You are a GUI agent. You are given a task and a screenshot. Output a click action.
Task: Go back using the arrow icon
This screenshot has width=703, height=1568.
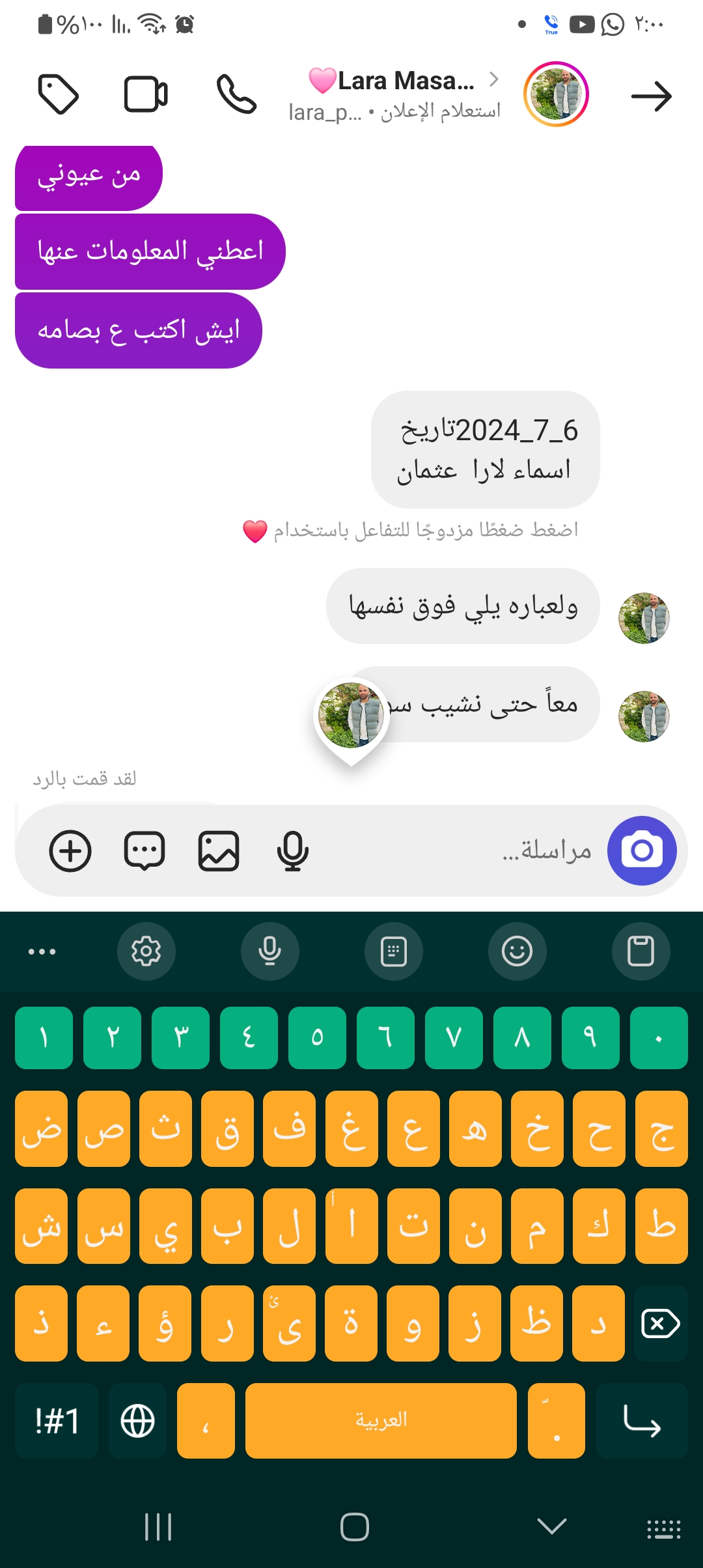[x=651, y=96]
